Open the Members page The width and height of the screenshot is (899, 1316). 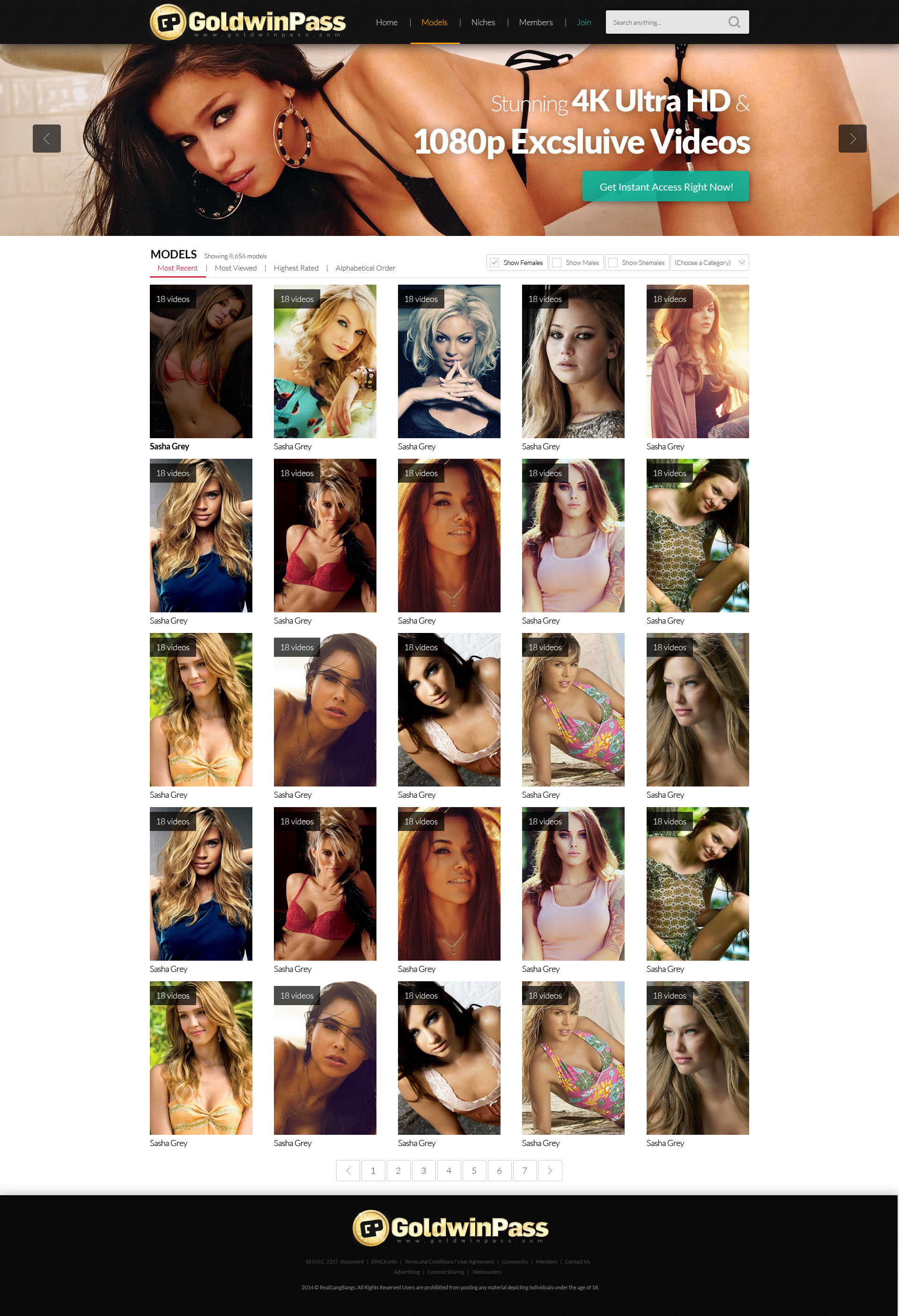tap(535, 22)
